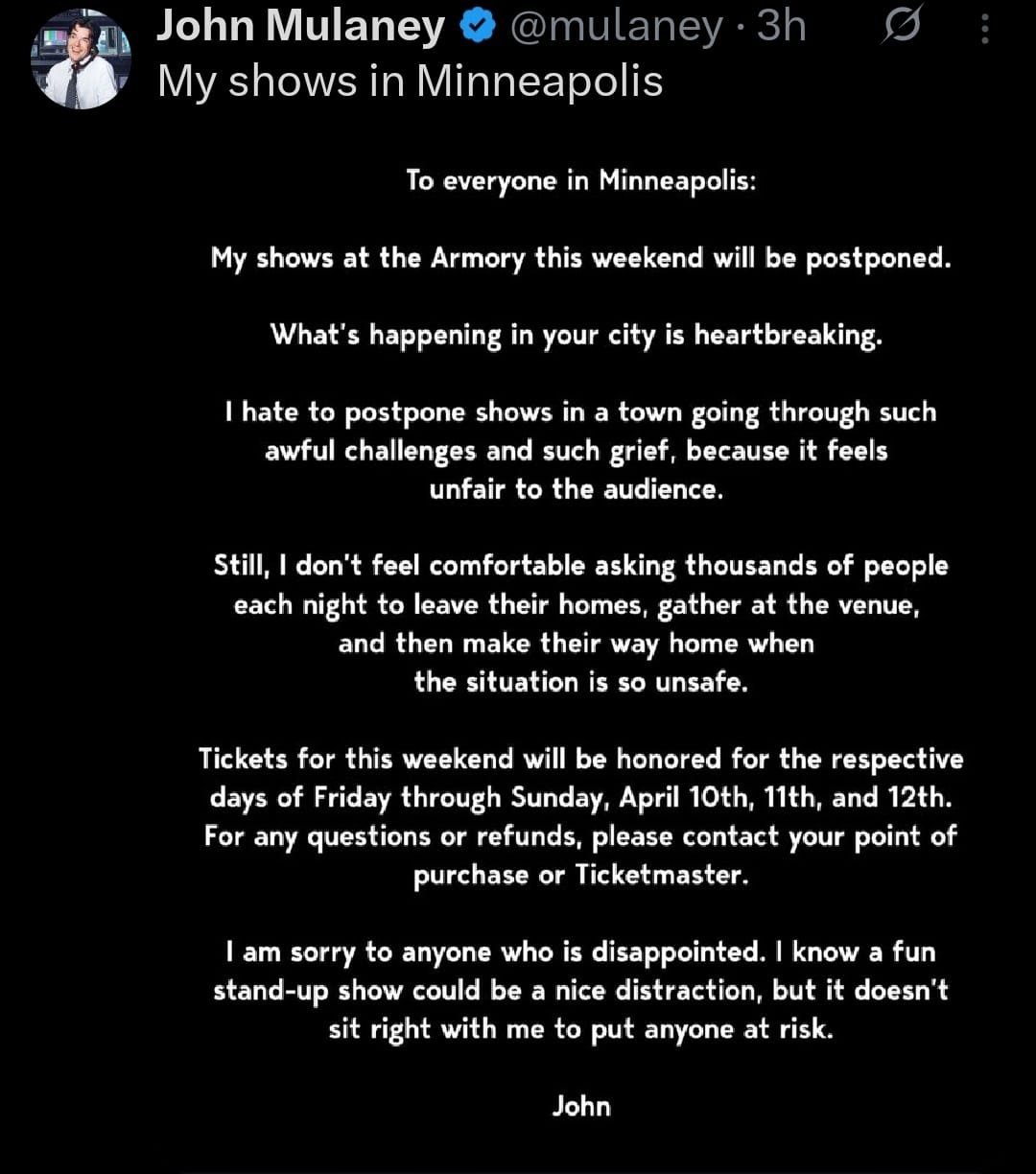Click the blue verified checkmark badge
The height and width of the screenshot is (1174, 1036).
473,27
